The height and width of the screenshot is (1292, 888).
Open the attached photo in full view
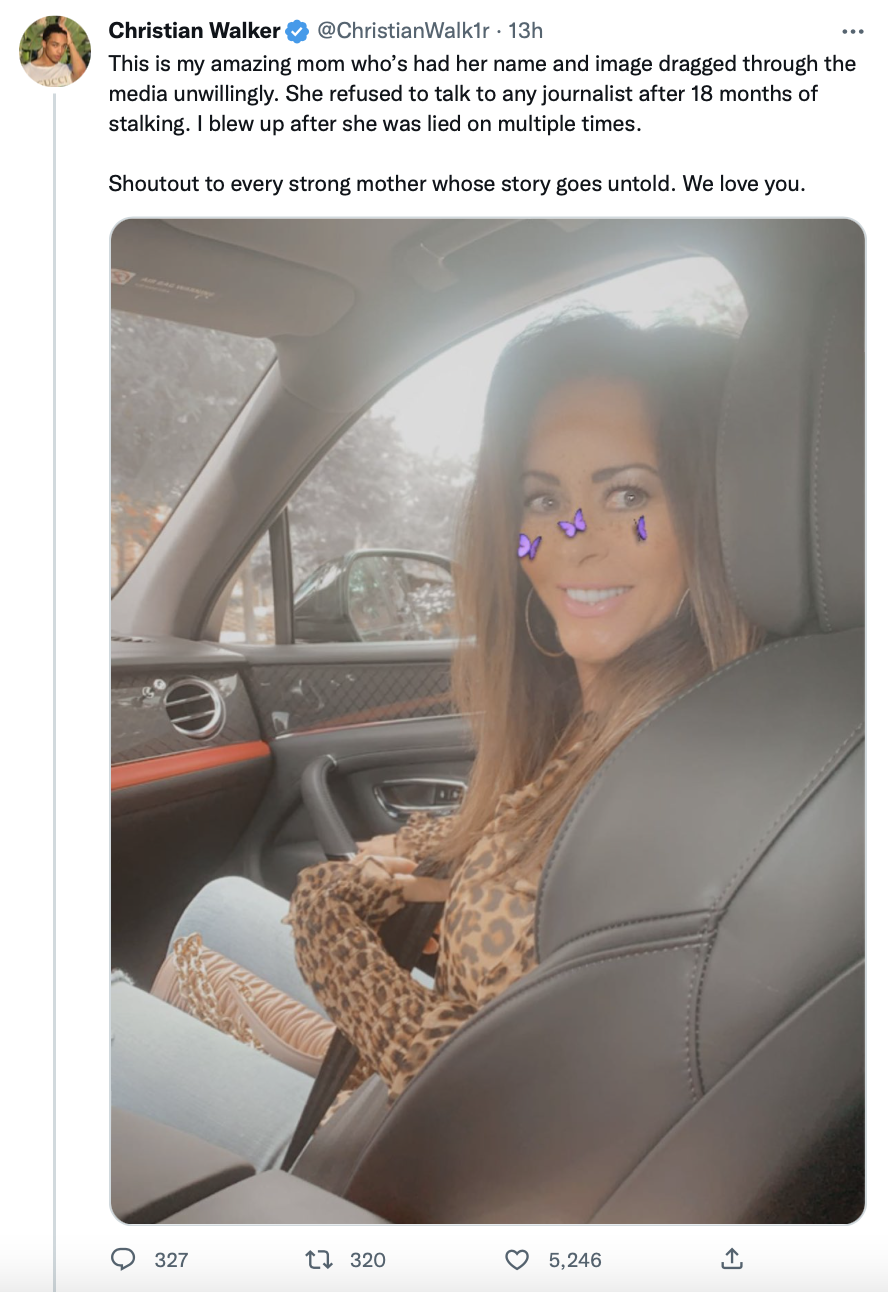(x=487, y=720)
